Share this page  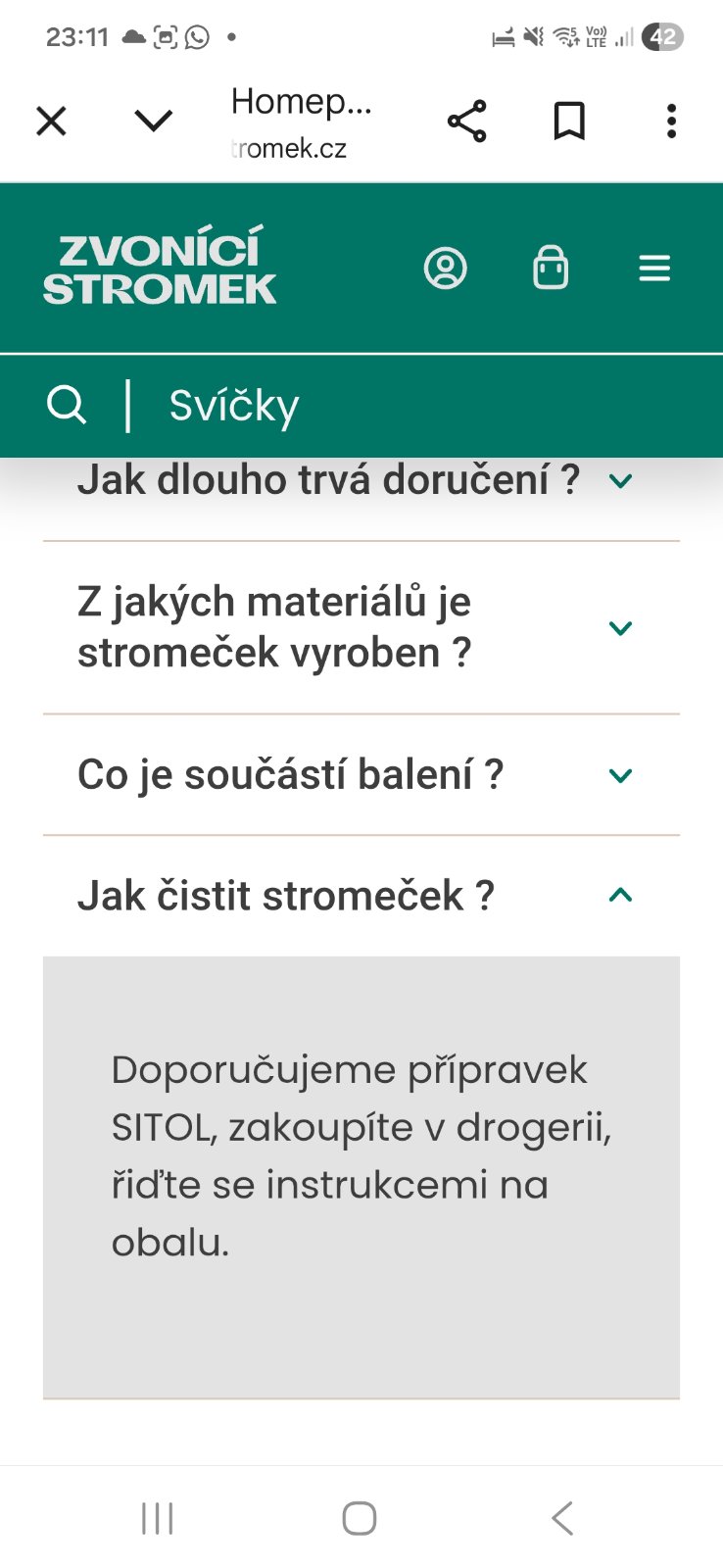[x=466, y=122]
